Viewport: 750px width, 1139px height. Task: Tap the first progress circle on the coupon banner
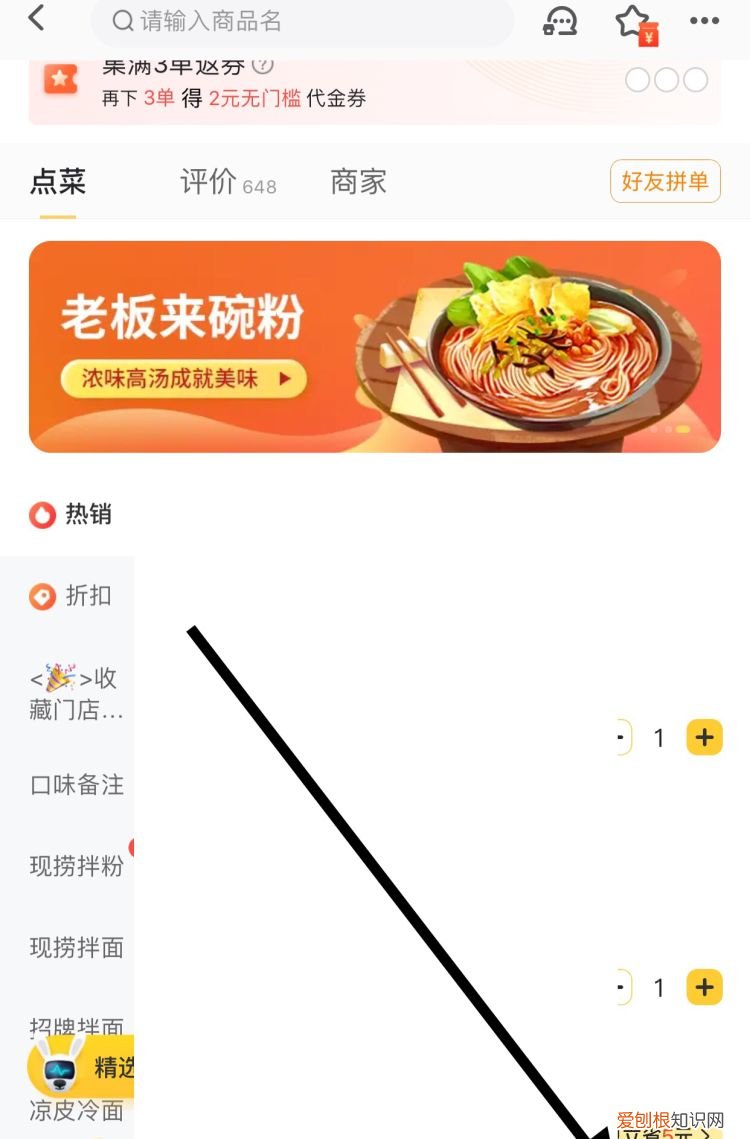pyautogui.click(x=638, y=80)
